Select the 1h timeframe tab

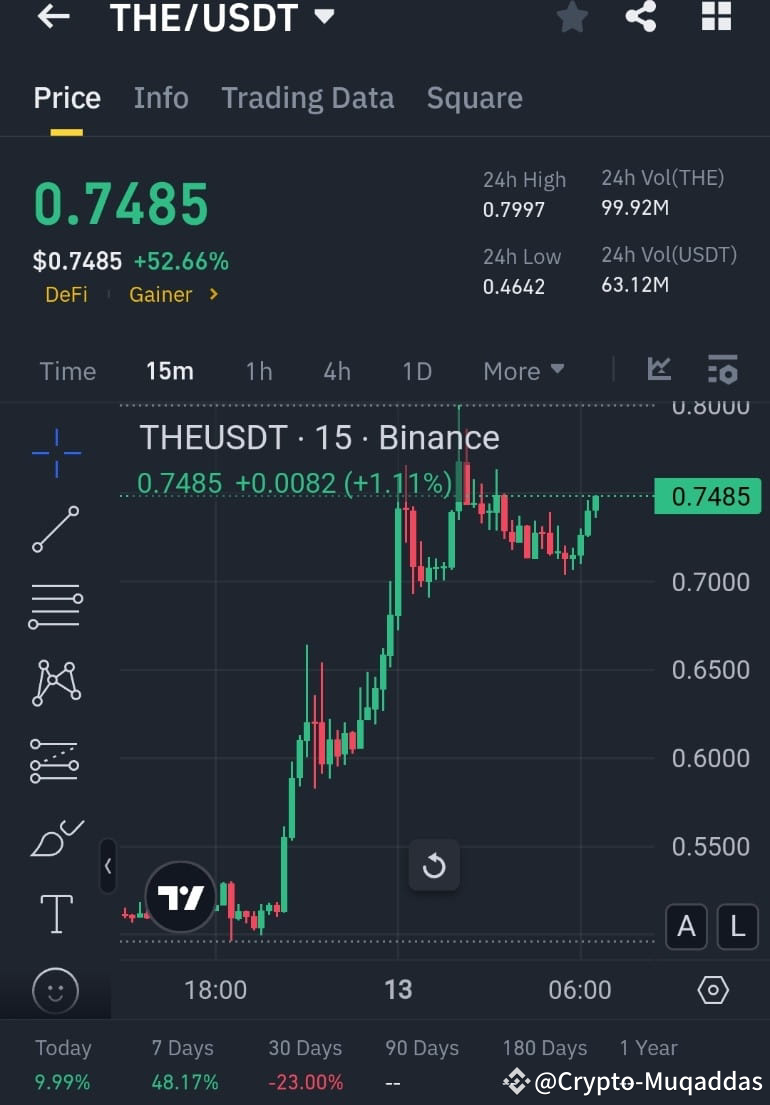click(x=258, y=371)
